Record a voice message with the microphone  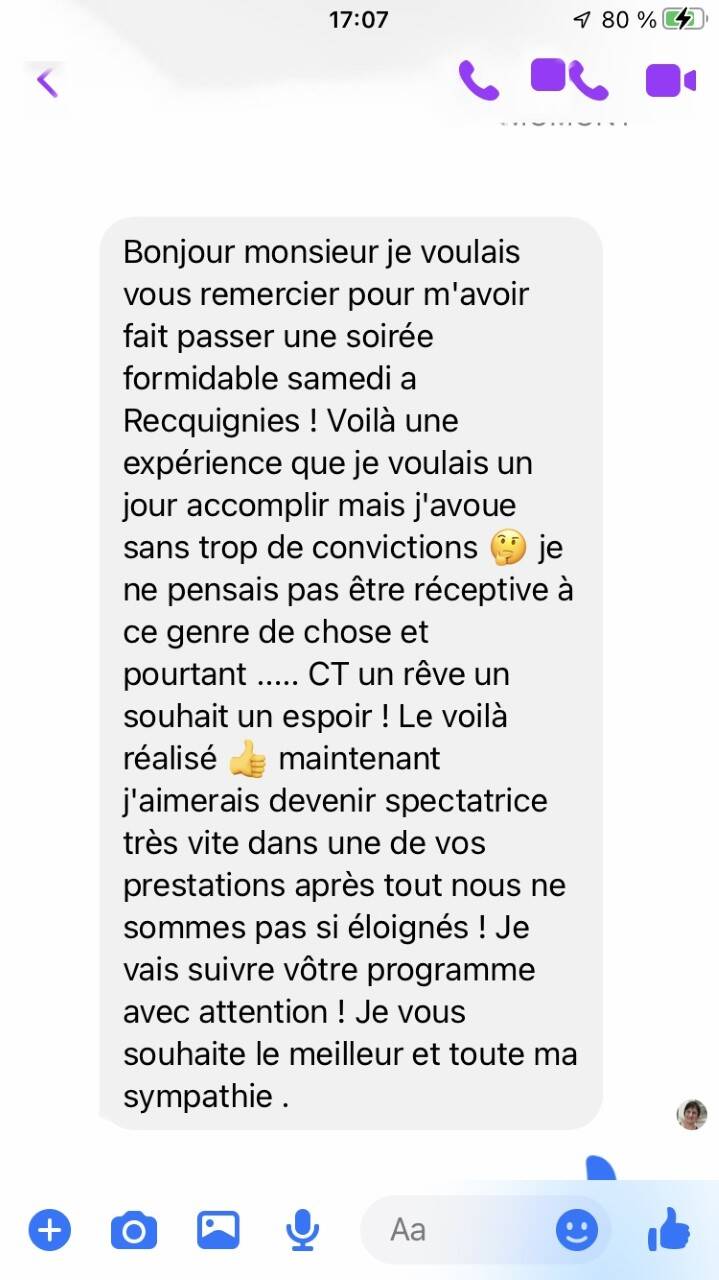point(302,1230)
